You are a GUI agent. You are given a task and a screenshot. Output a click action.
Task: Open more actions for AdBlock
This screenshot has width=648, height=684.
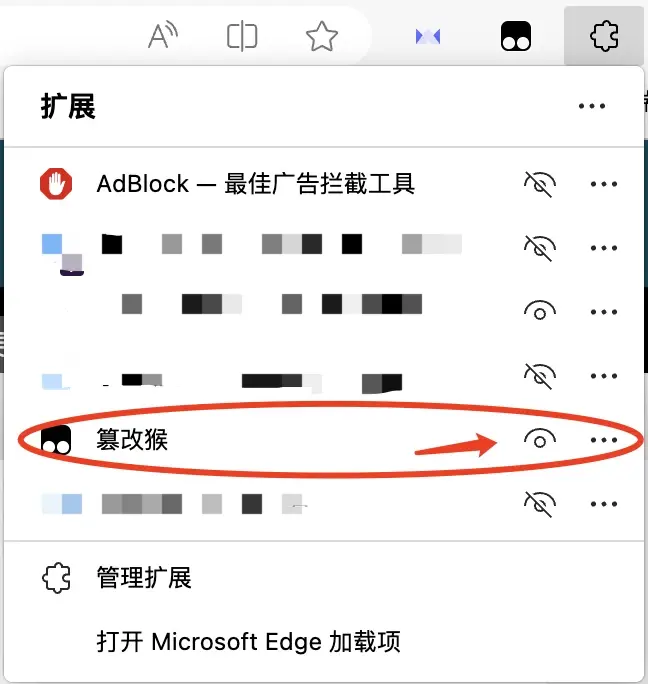coord(604,184)
